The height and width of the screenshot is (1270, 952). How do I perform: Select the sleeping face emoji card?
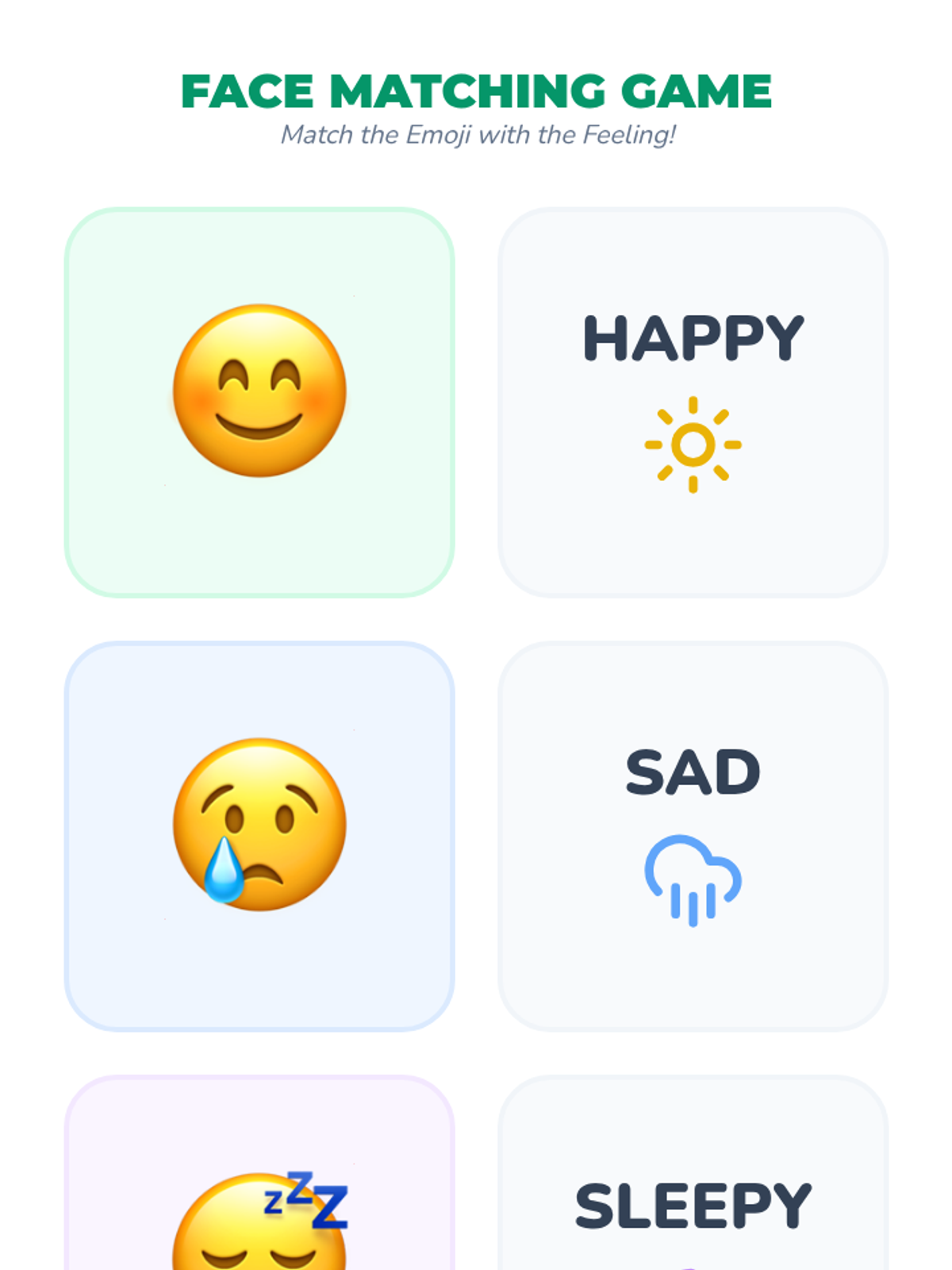(259, 1173)
